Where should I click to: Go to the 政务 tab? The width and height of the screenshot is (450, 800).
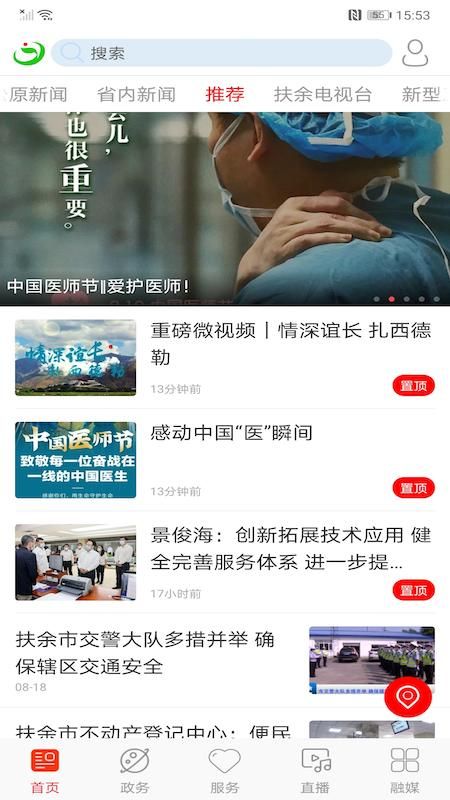point(135,770)
